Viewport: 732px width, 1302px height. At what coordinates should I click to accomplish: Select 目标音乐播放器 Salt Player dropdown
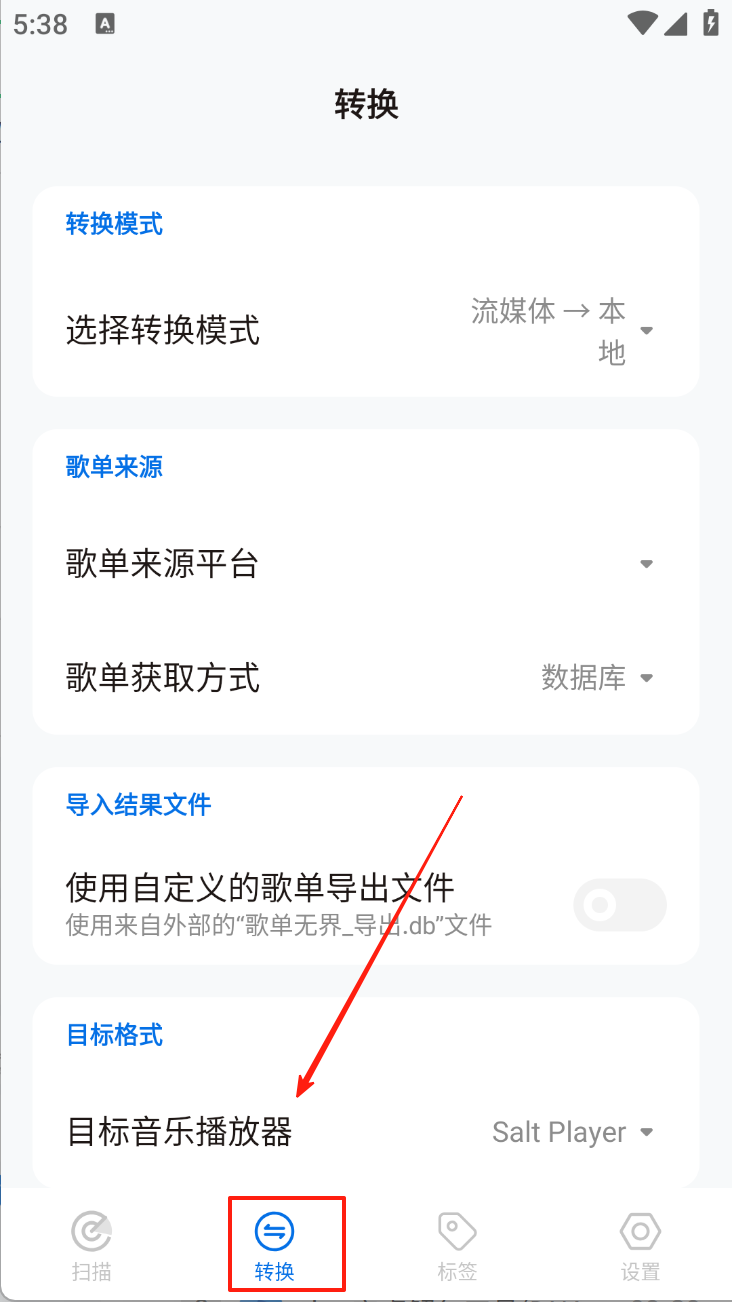pos(573,1132)
